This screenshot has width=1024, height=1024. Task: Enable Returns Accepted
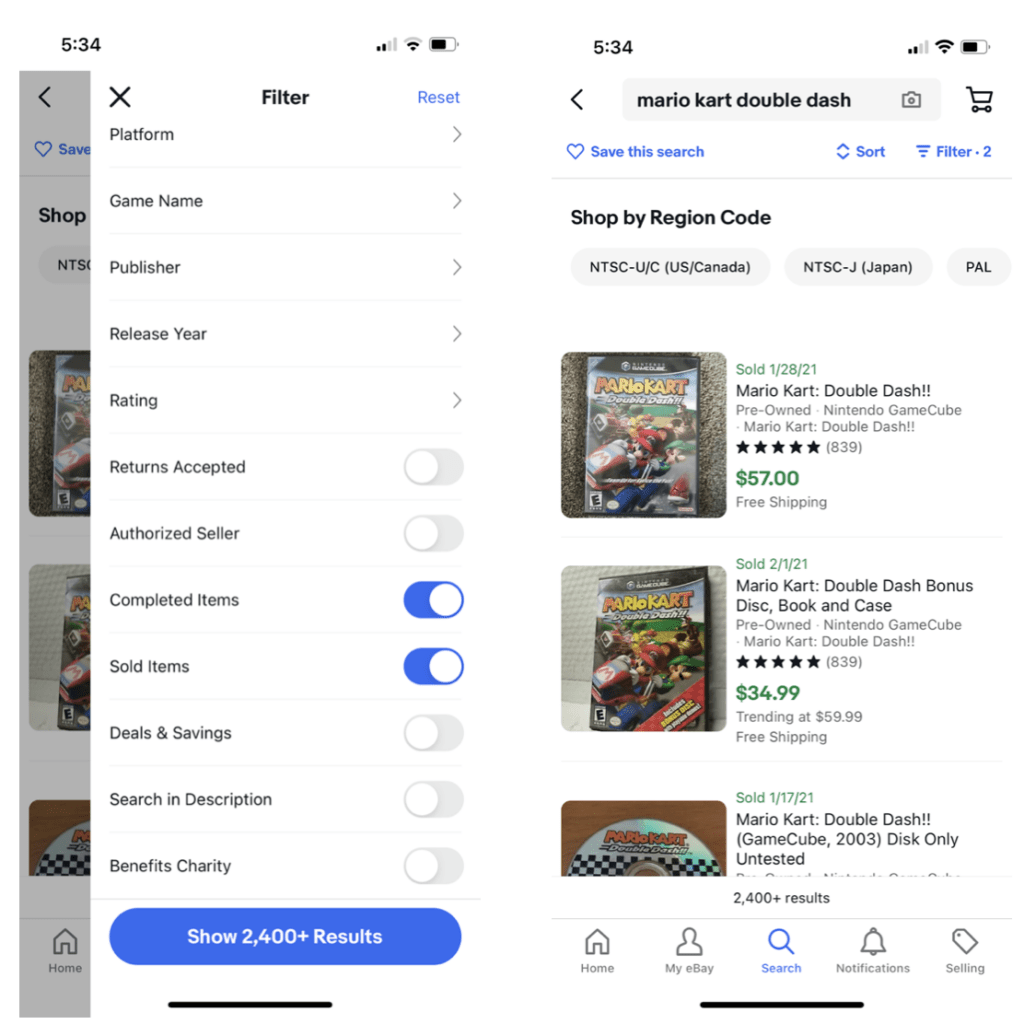(x=433, y=467)
